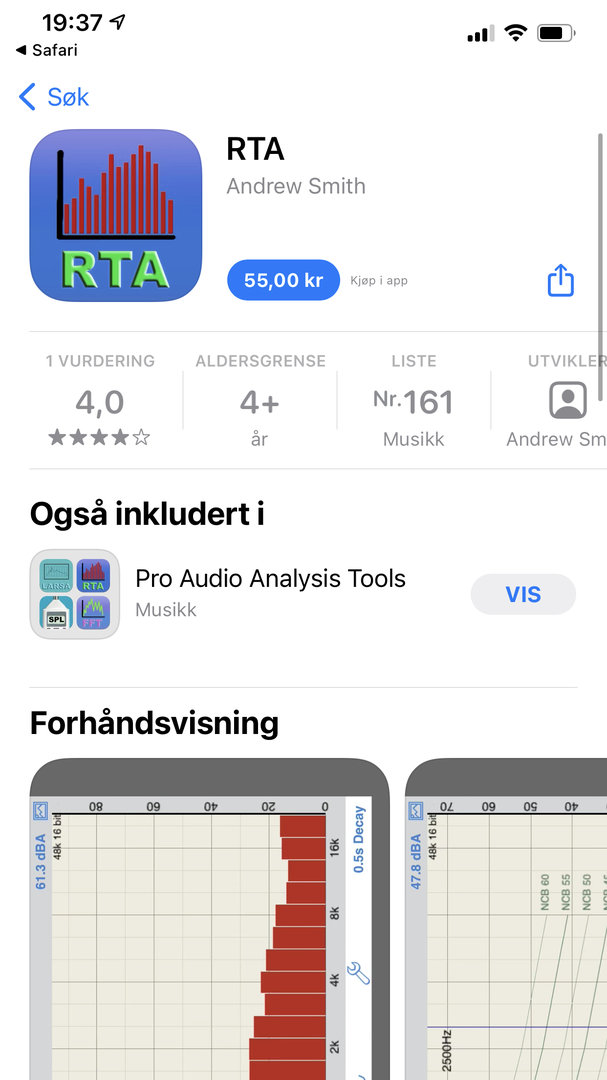Share the RTA app
The image size is (607, 1080).
click(x=561, y=281)
